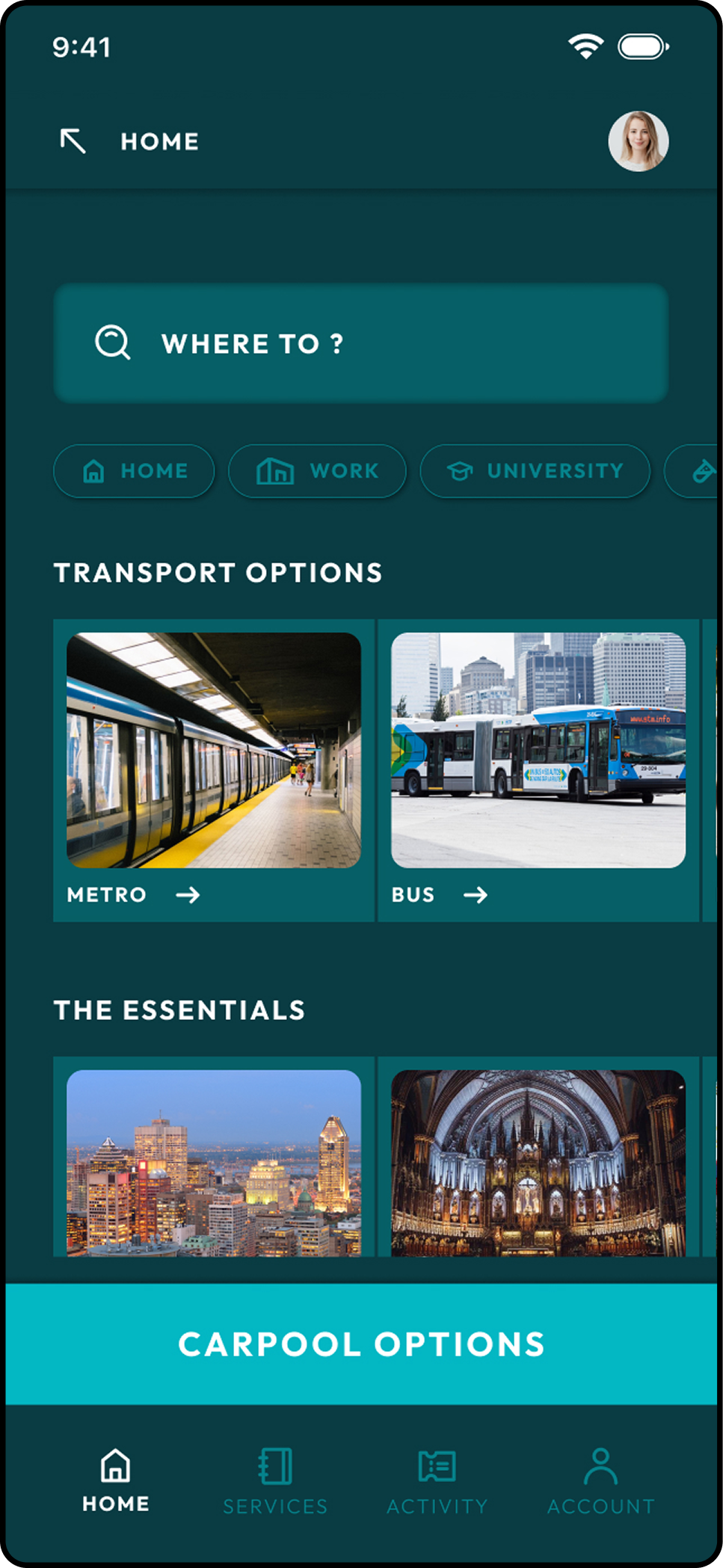The image size is (723, 1568).
Task: View the city skyline essentials card
Action: tap(214, 1162)
